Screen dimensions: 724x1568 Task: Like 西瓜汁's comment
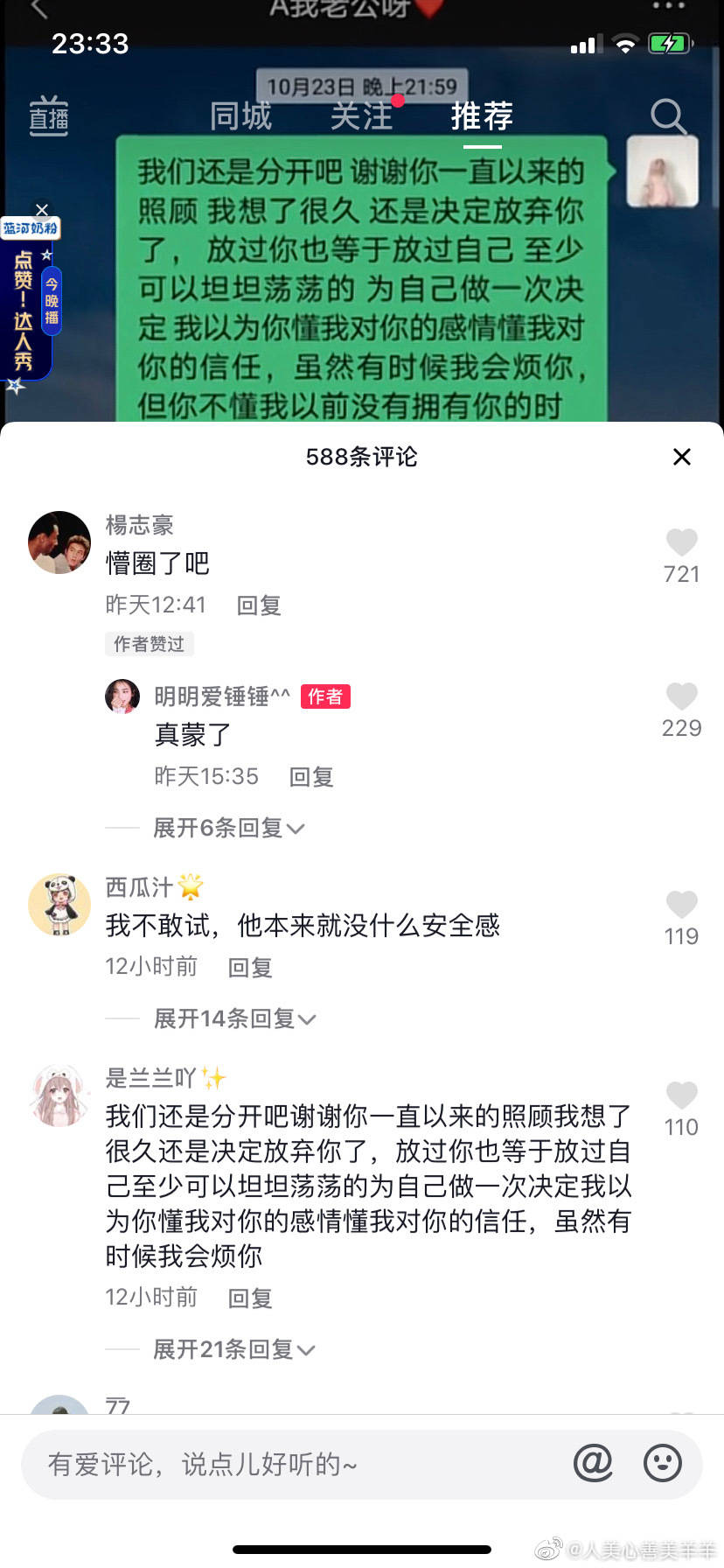click(682, 905)
